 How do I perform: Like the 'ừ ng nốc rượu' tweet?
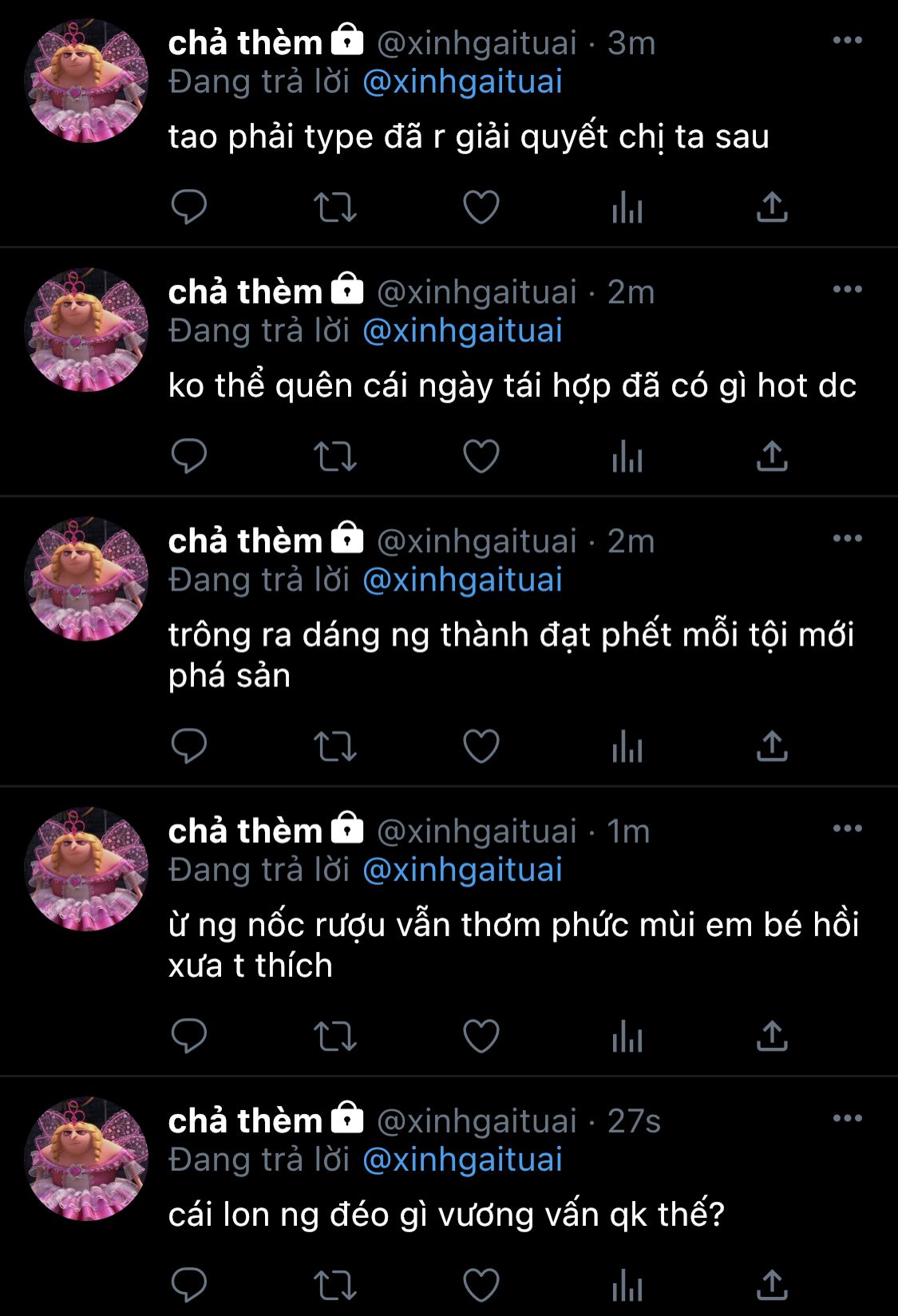tap(481, 1036)
